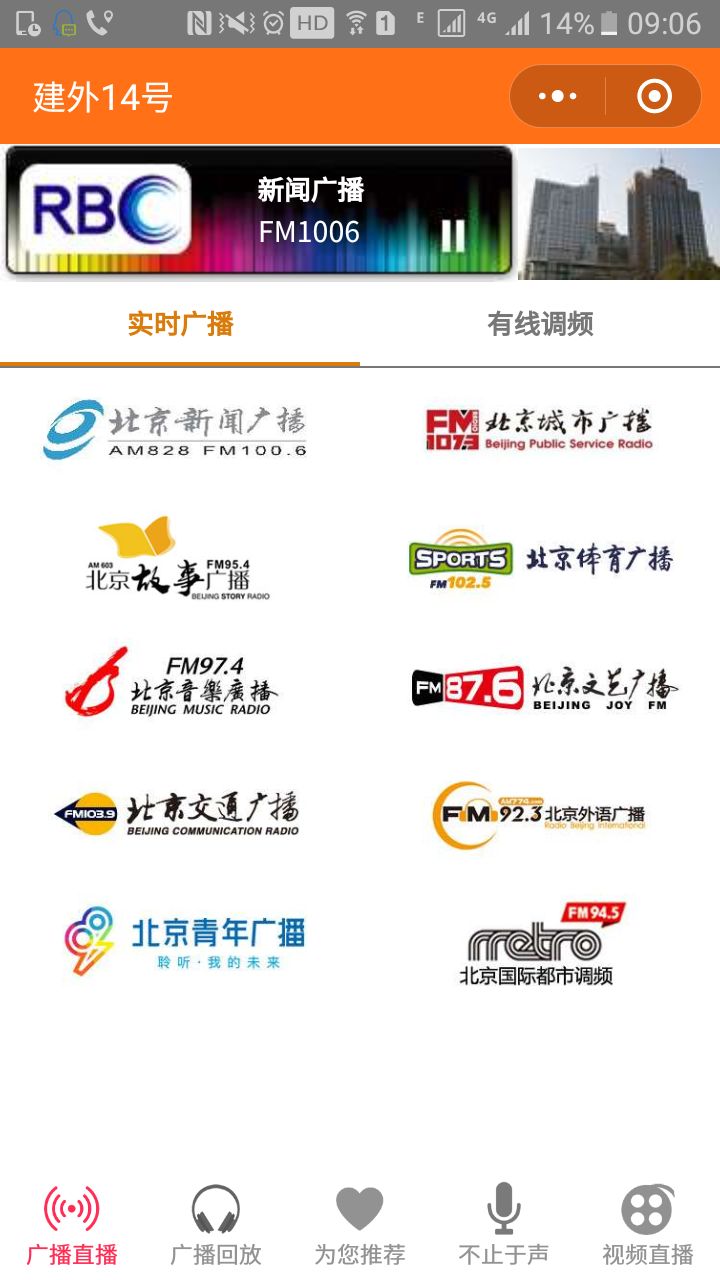The image size is (720, 1280).
Task: Open 北京文艺广播 FM87.6
Action: tap(544, 687)
